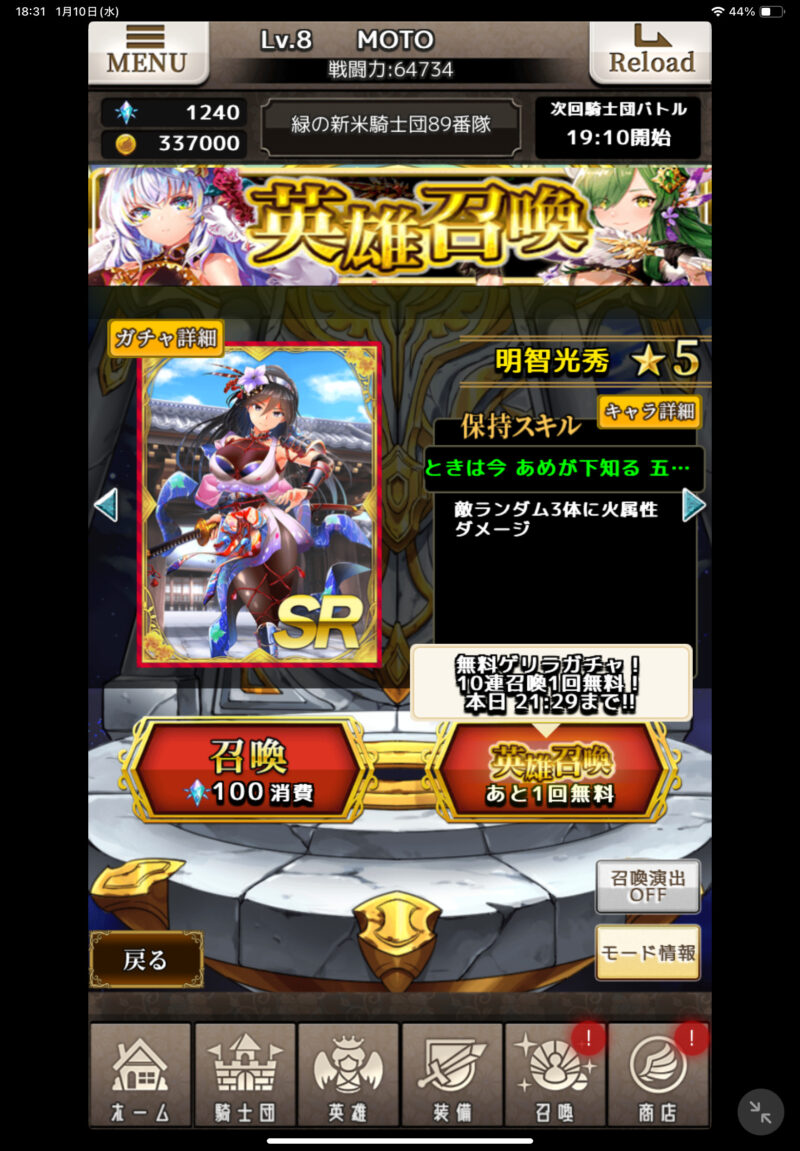This screenshot has height=1151, width=800.
Task: Switch to 騎士団 knights tab
Action: click(x=244, y=1074)
